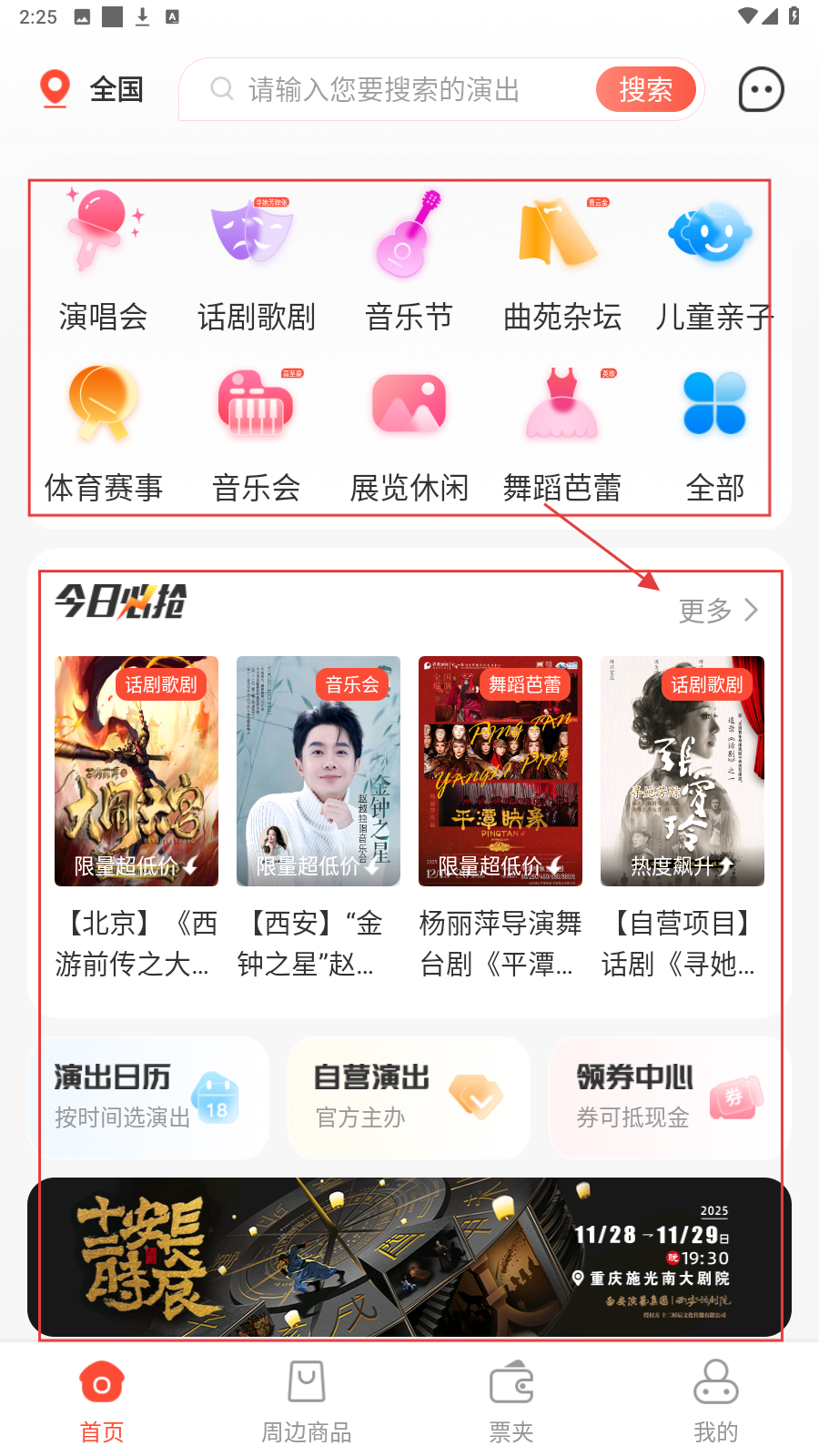Open the 领券中心 coupon center
The width and height of the screenshot is (819, 1456).
point(669,1097)
